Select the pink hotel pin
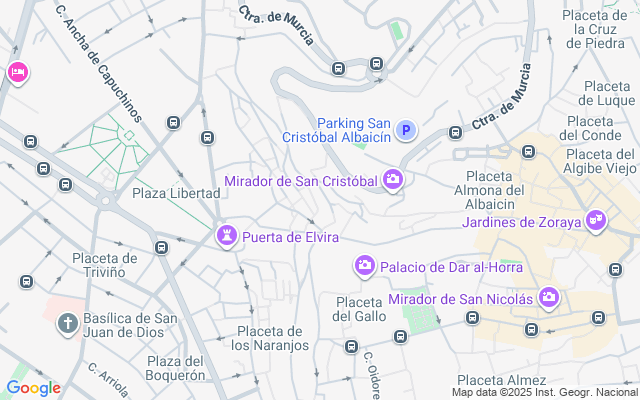Screen dimensions: 640x400 pyautogui.click(x=17, y=72)
